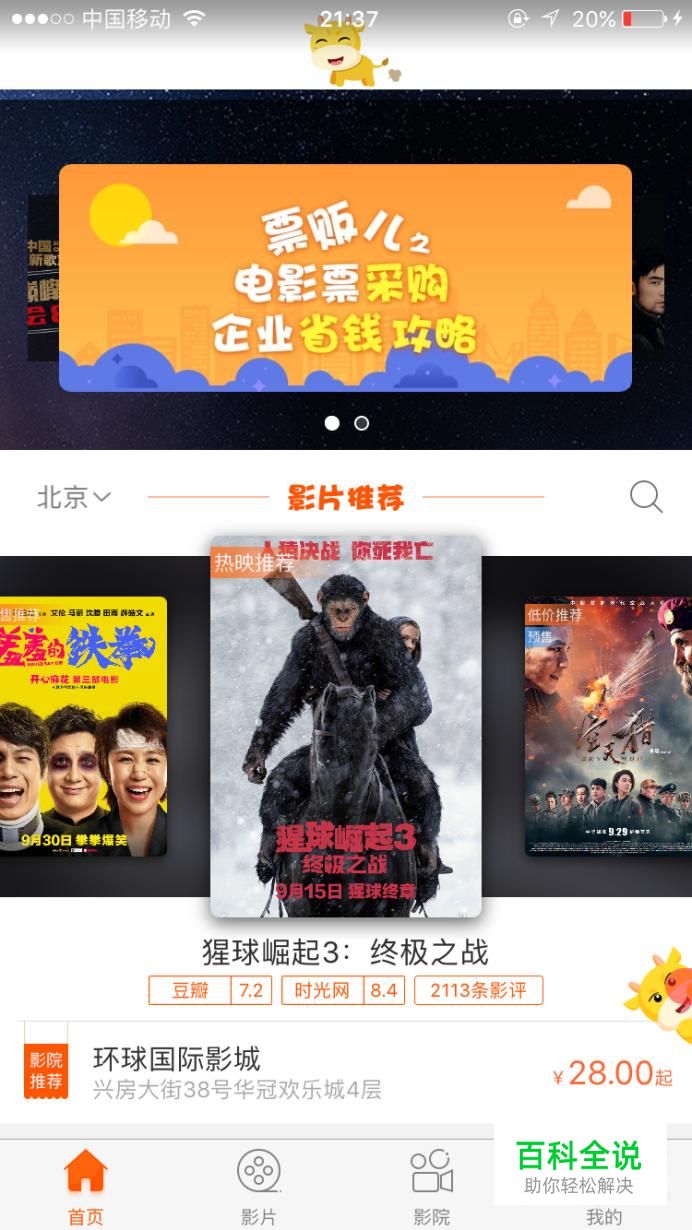Select the 空天猎 movie poster

[608, 726]
